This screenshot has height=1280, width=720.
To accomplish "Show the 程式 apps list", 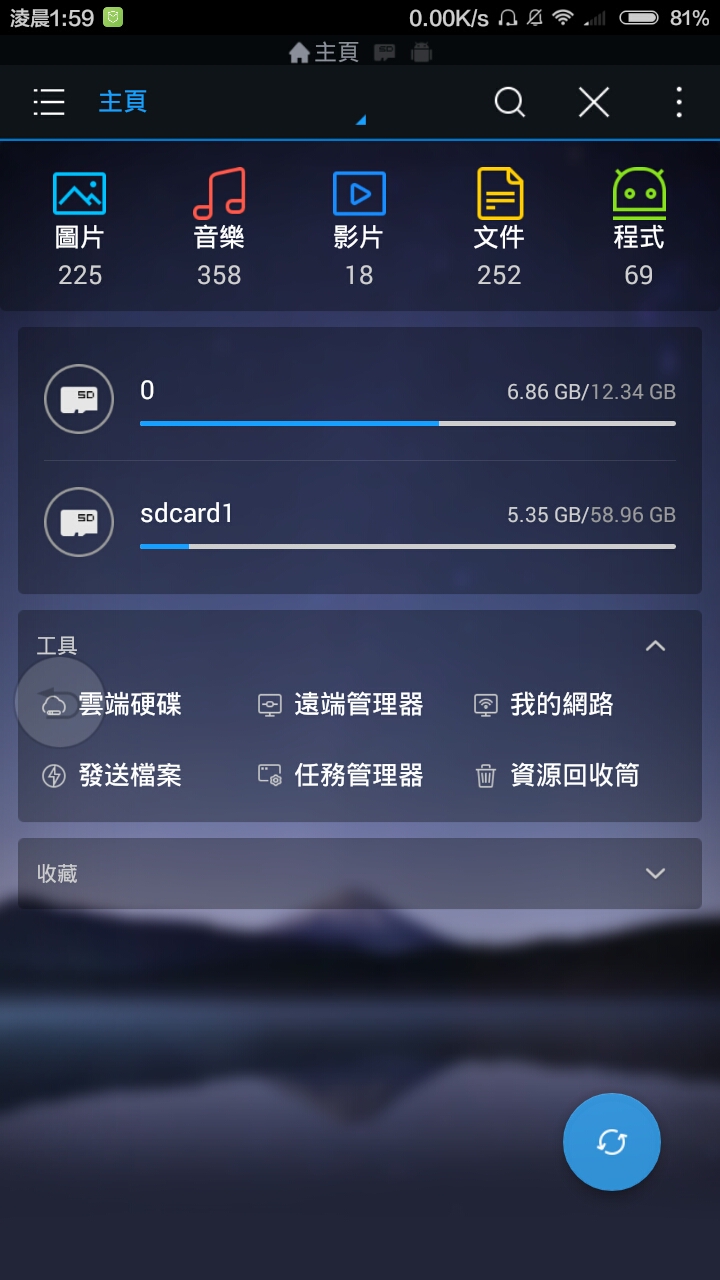I will [x=639, y=227].
